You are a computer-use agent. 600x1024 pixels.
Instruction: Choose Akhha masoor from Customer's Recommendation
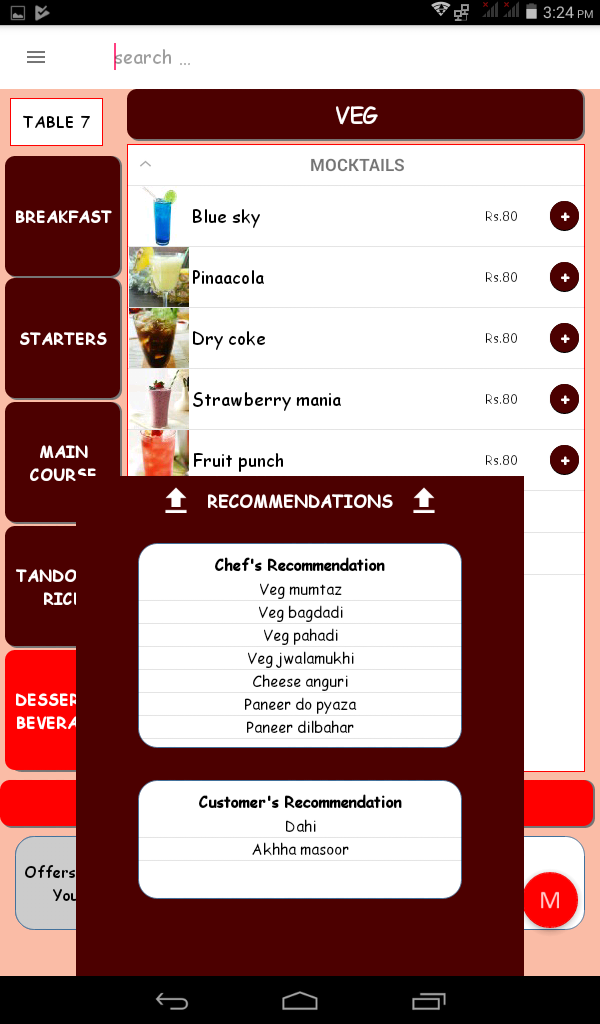[300, 850]
